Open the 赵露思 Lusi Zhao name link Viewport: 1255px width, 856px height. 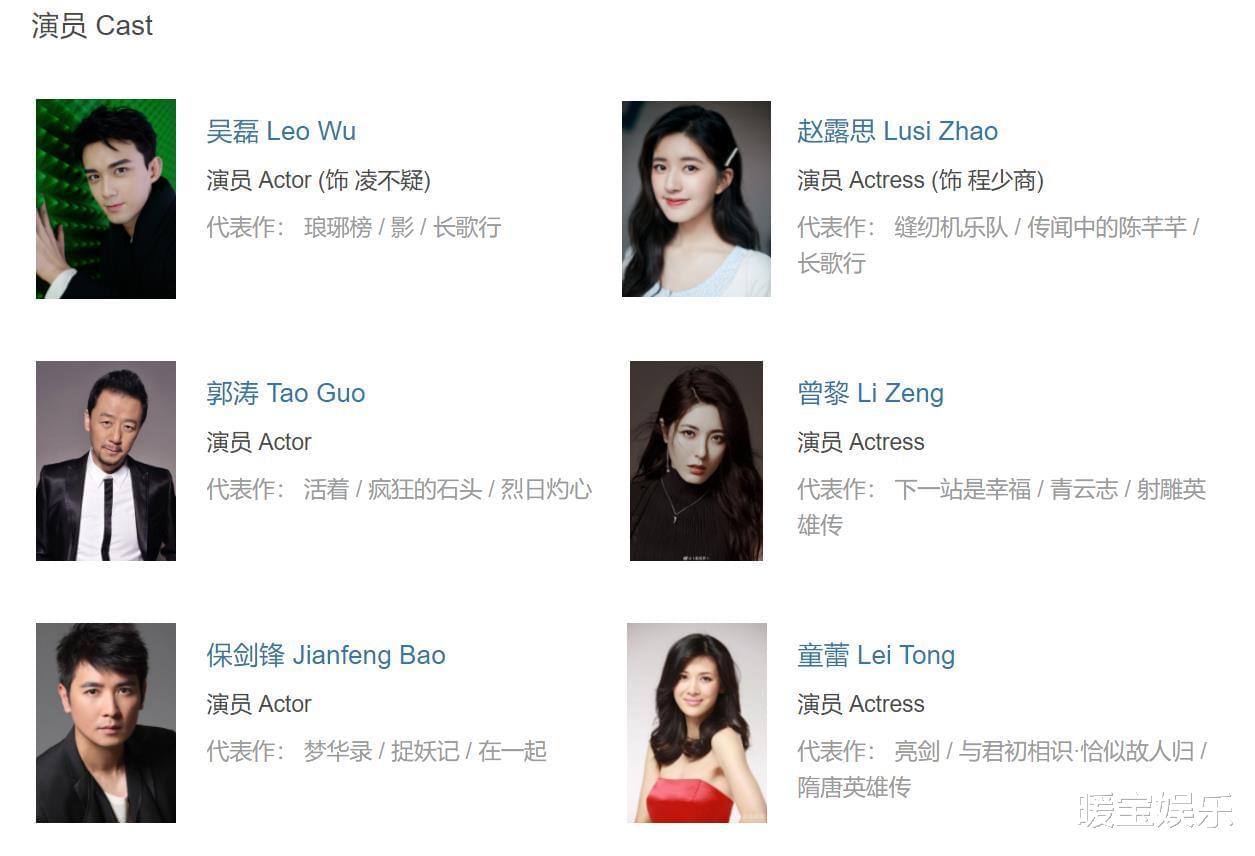pyautogui.click(x=897, y=131)
